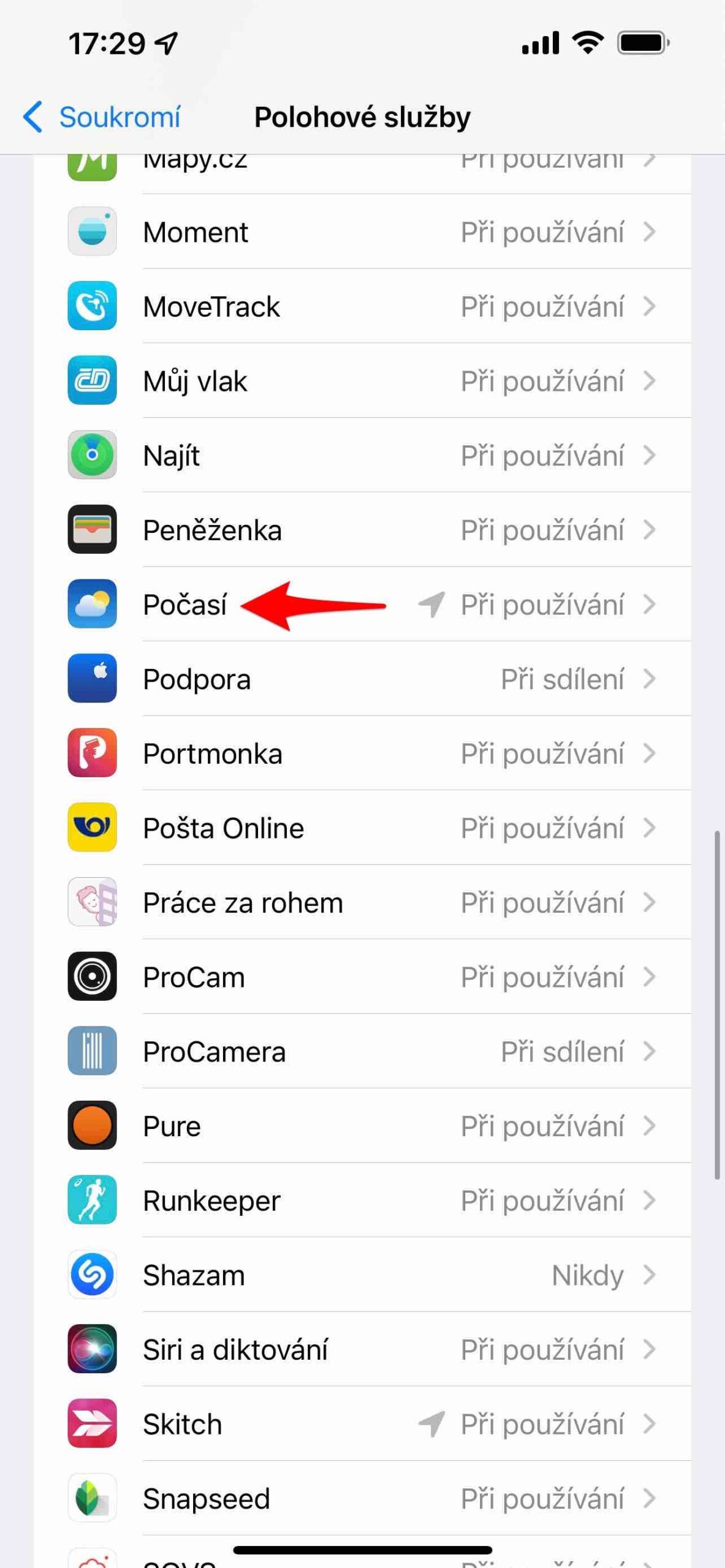Screen dimensions: 725x1568
Task: Select the Portmonka app row
Action: click(x=368, y=753)
